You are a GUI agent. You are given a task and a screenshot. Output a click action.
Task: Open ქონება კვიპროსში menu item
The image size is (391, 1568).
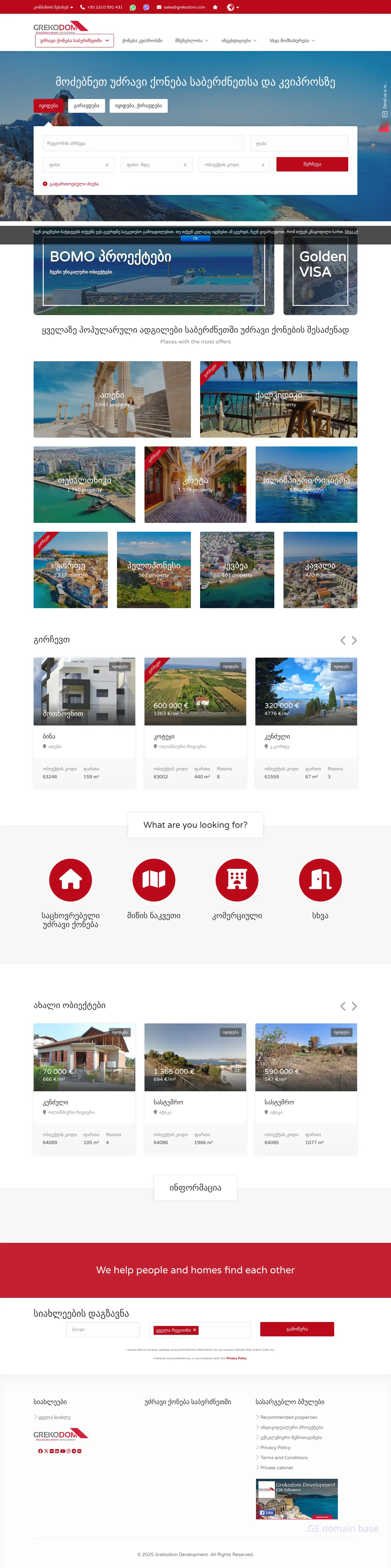tap(142, 41)
